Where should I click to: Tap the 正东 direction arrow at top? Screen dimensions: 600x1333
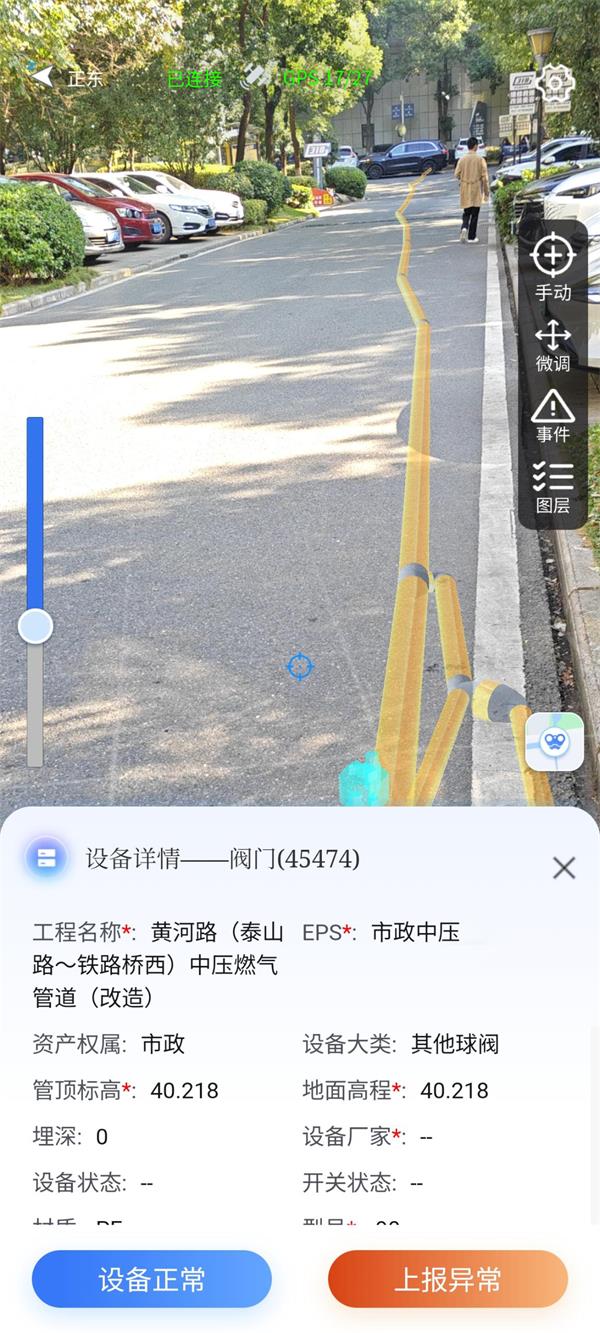[43, 76]
